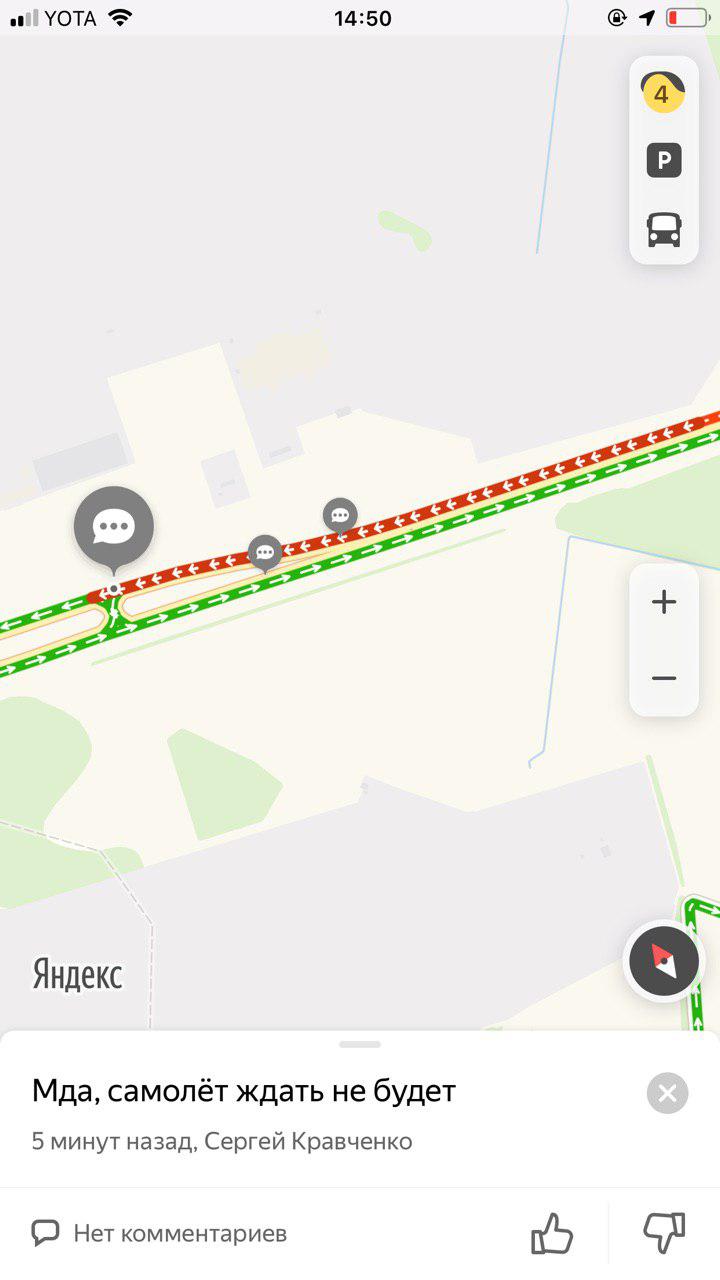Like Сергей Кравченко's road comment

point(552,1233)
